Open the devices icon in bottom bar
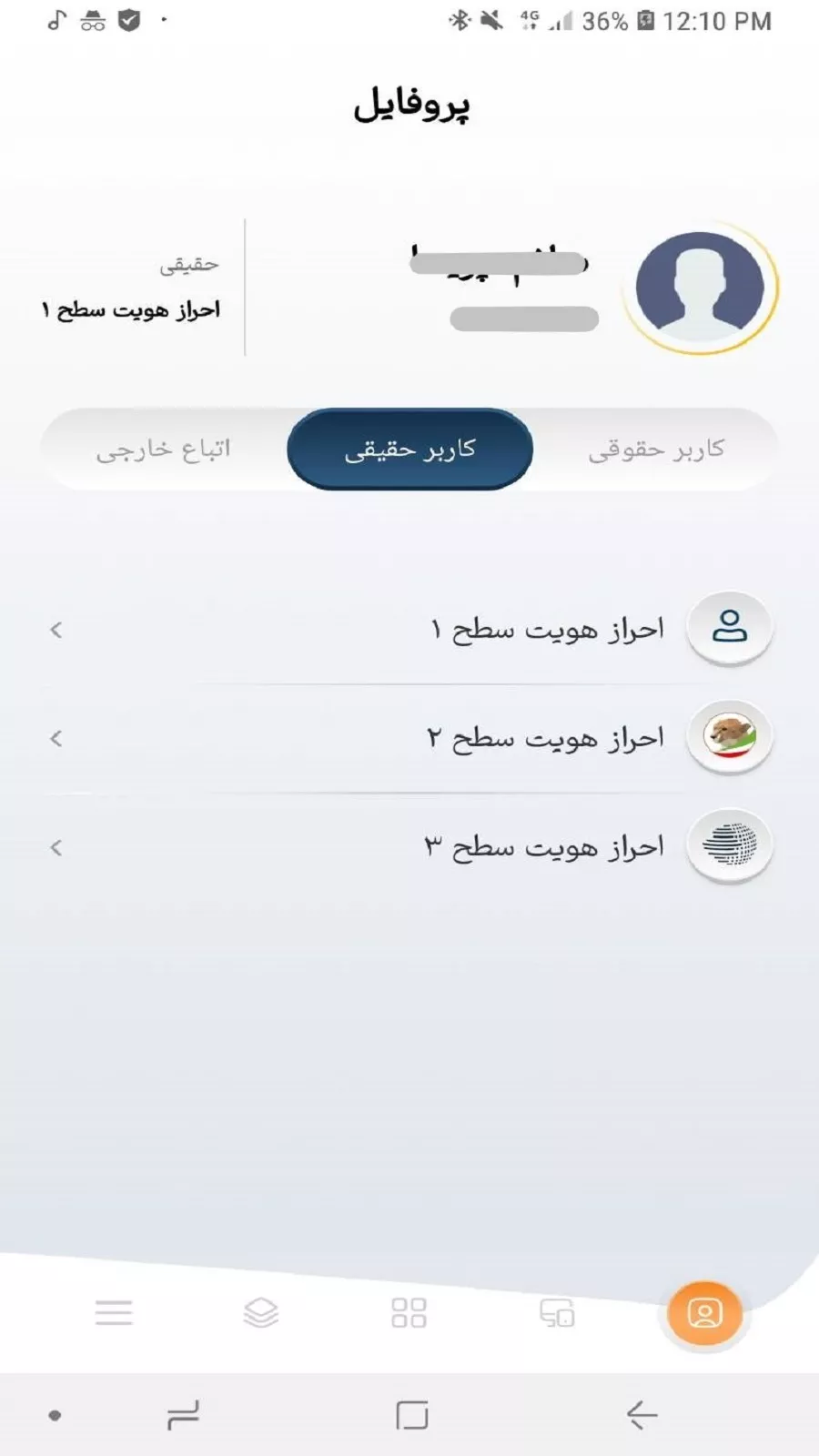 [557, 1313]
